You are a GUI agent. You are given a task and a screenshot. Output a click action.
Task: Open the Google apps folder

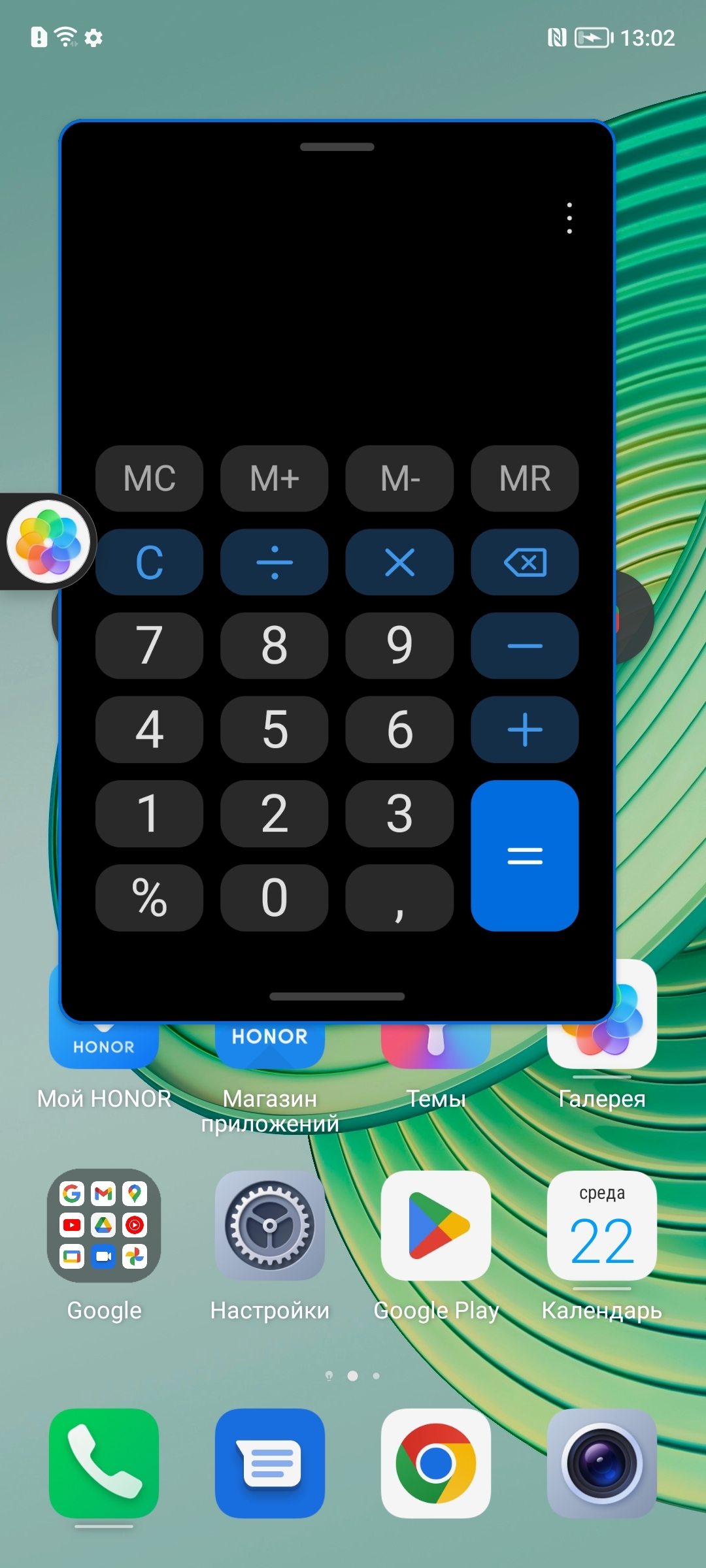104,1226
